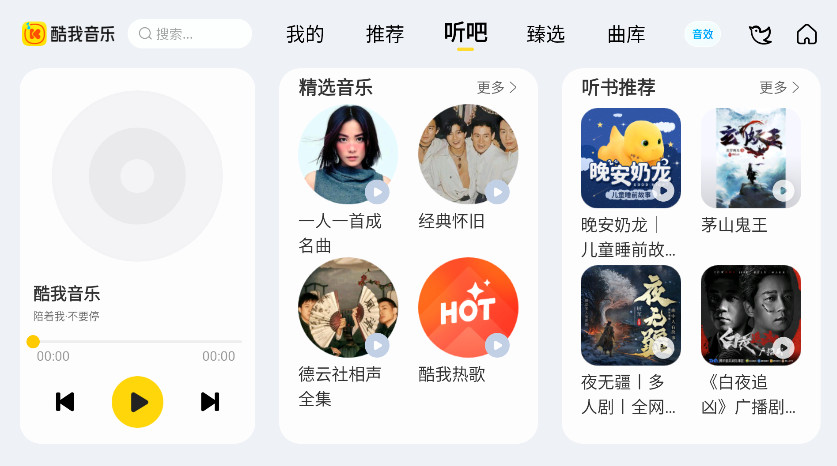
Task: Open 晚安奶龙 children's bedtime stories
Action: pyautogui.click(x=630, y=158)
